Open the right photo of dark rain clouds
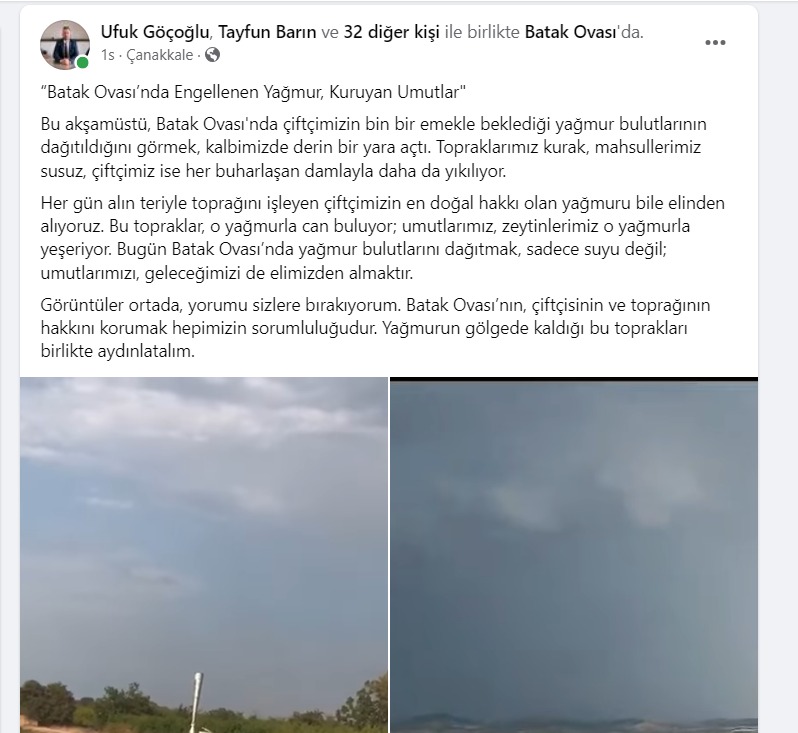The width and height of the screenshot is (798, 733). (x=574, y=555)
